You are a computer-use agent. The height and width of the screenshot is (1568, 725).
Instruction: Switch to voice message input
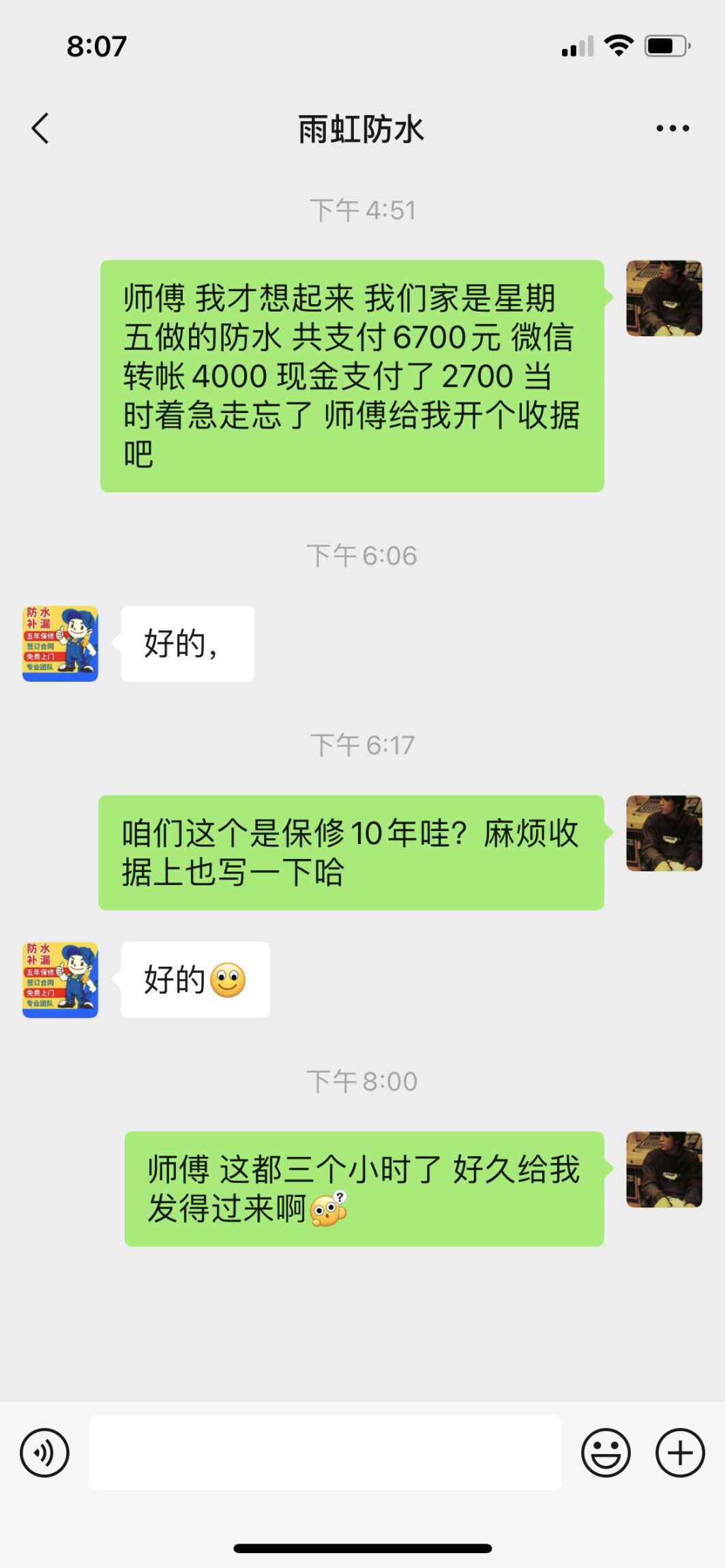45,1453
